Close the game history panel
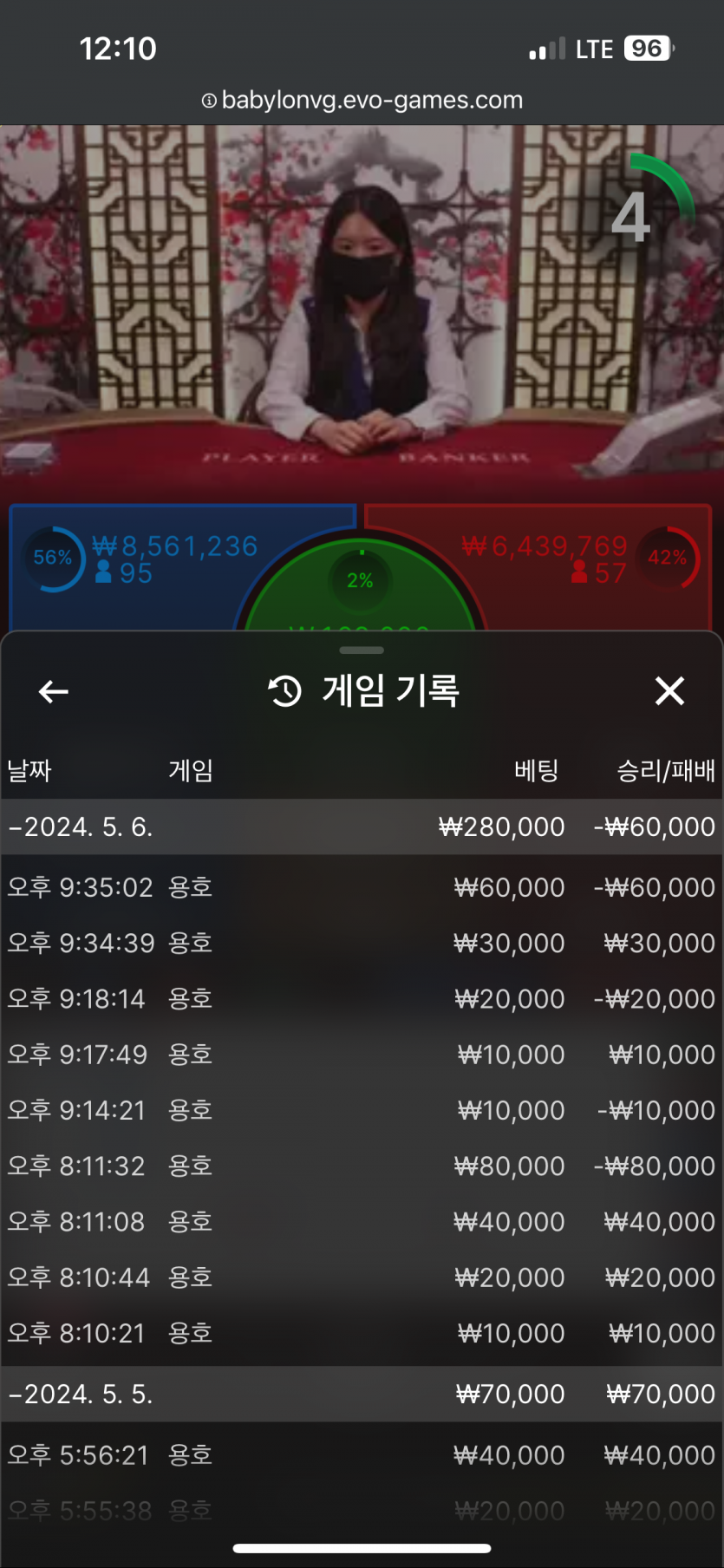This screenshot has height=1568, width=724. (669, 691)
